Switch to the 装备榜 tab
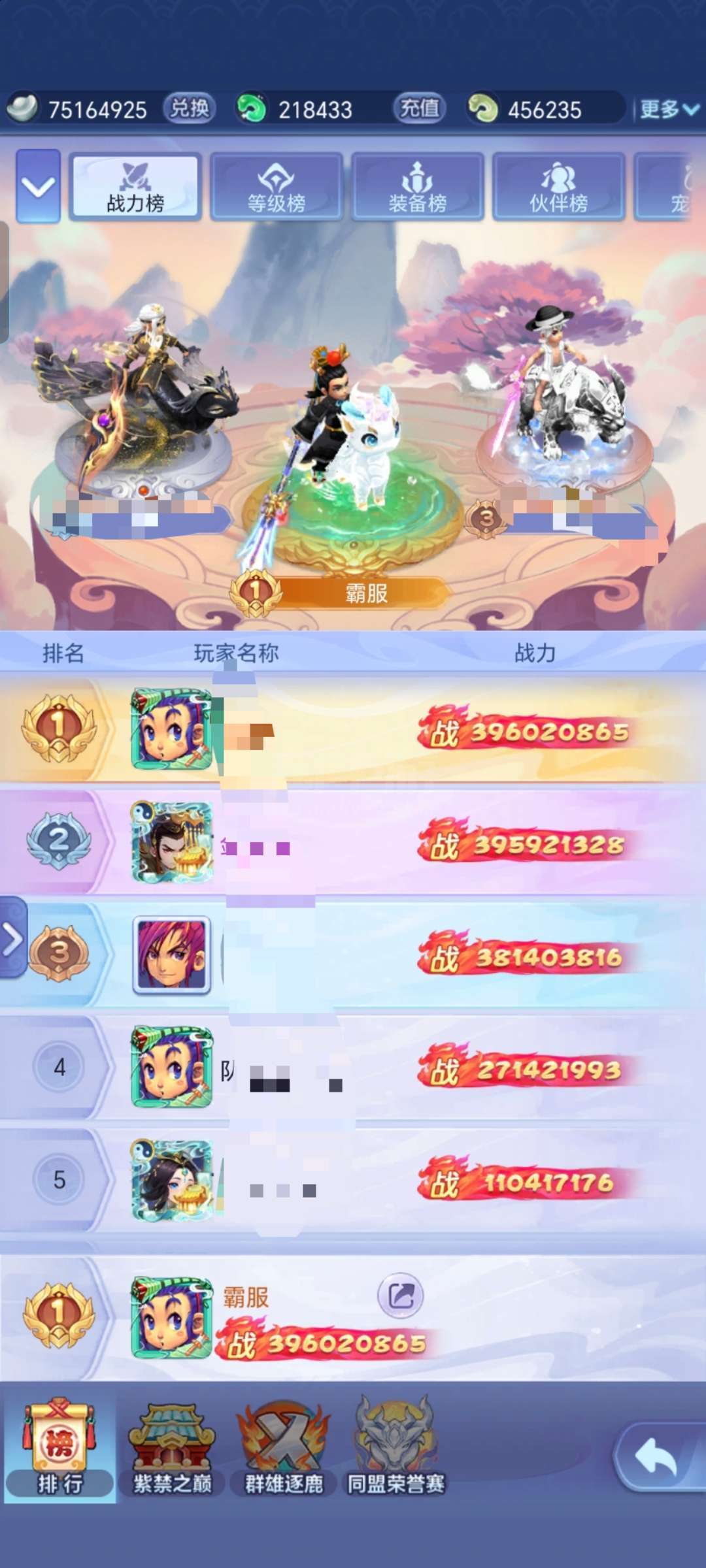Viewport: 706px width, 1568px height. pyautogui.click(x=418, y=187)
